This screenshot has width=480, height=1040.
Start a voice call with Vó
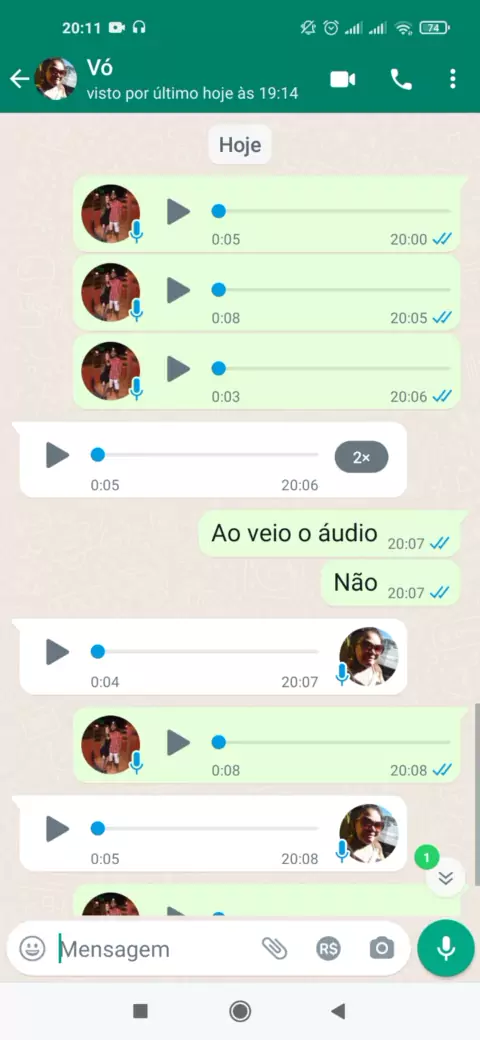[x=401, y=80]
